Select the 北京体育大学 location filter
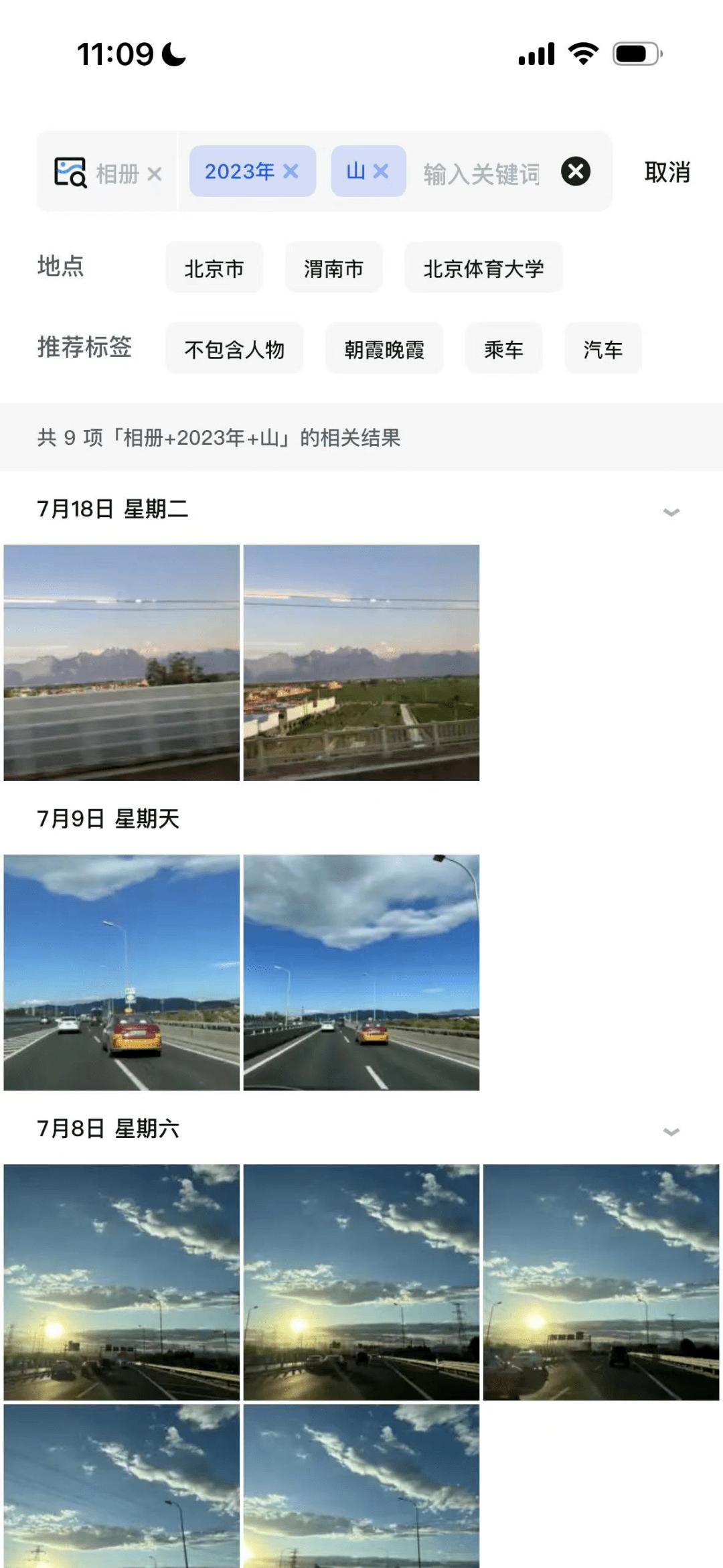This screenshot has width=723, height=1568. (x=483, y=269)
